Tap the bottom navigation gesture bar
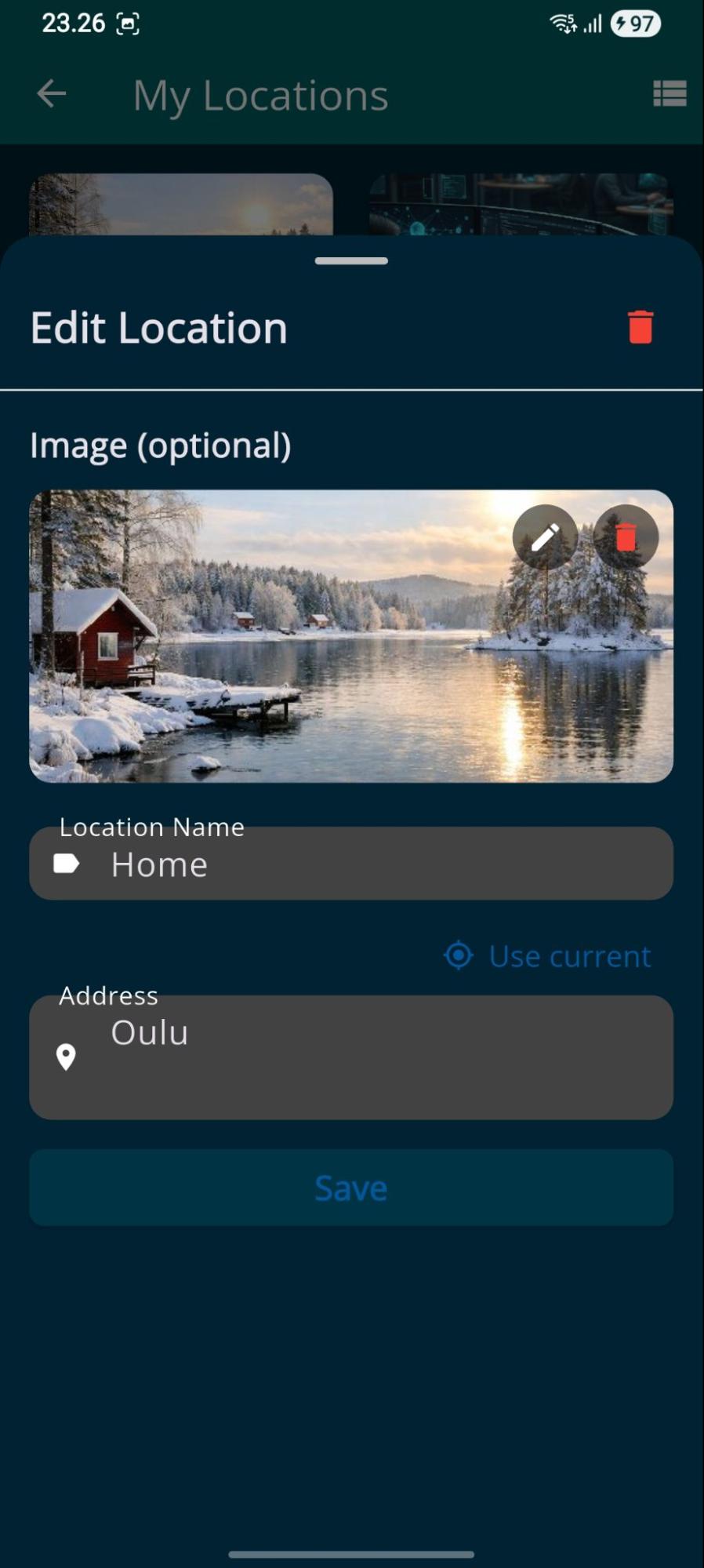This screenshot has width=704, height=1568. pyautogui.click(x=351, y=1555)
